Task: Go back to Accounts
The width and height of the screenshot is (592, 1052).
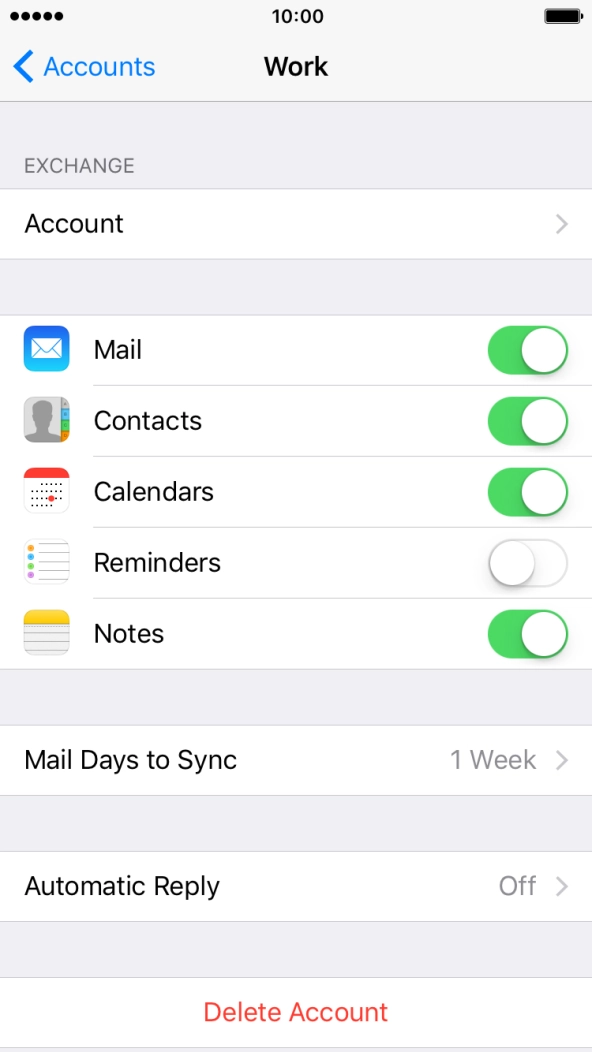Action: (84, 67)
